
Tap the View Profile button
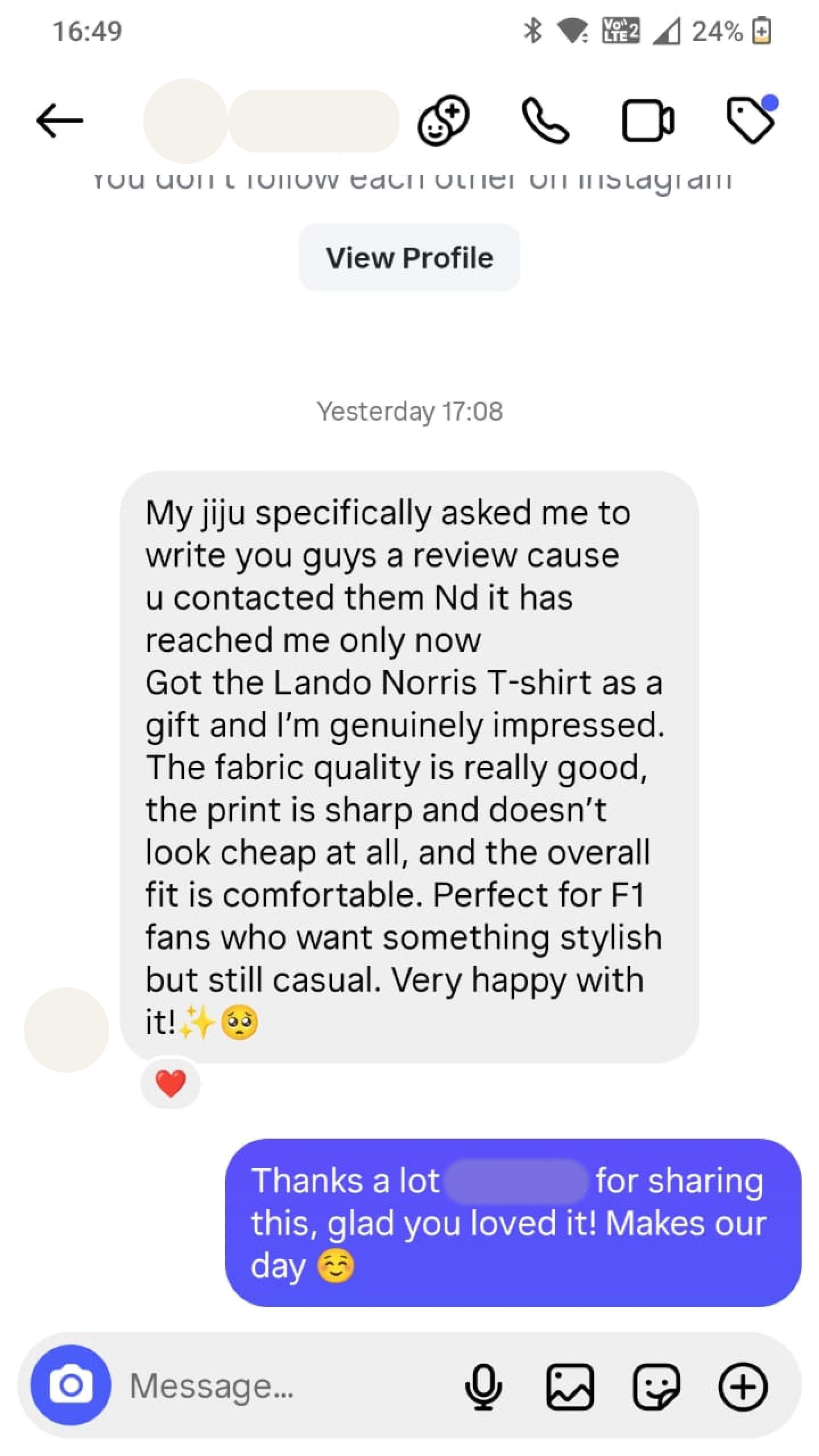409,258
